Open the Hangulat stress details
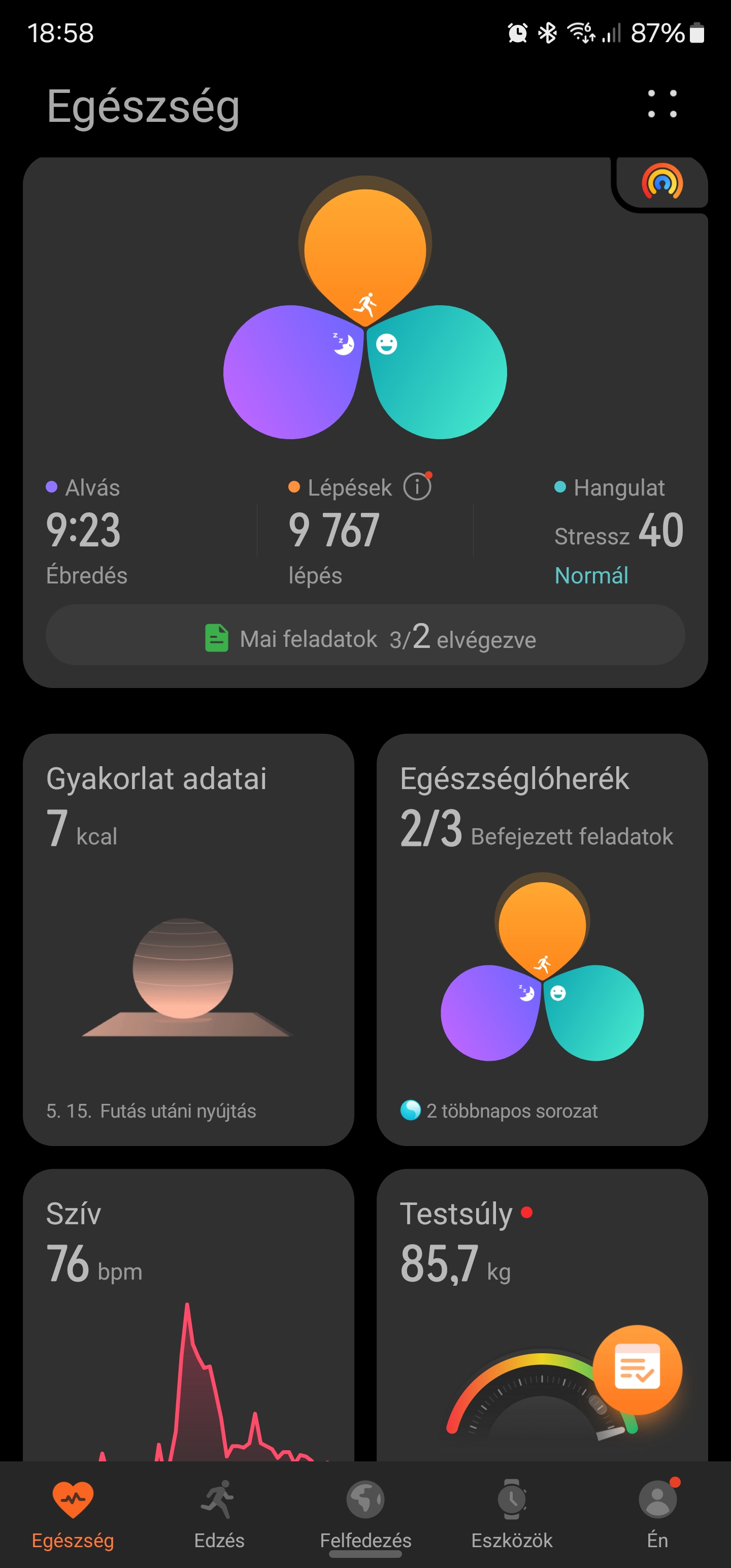The image size is (731, 1568). click(x=618, y=531)
